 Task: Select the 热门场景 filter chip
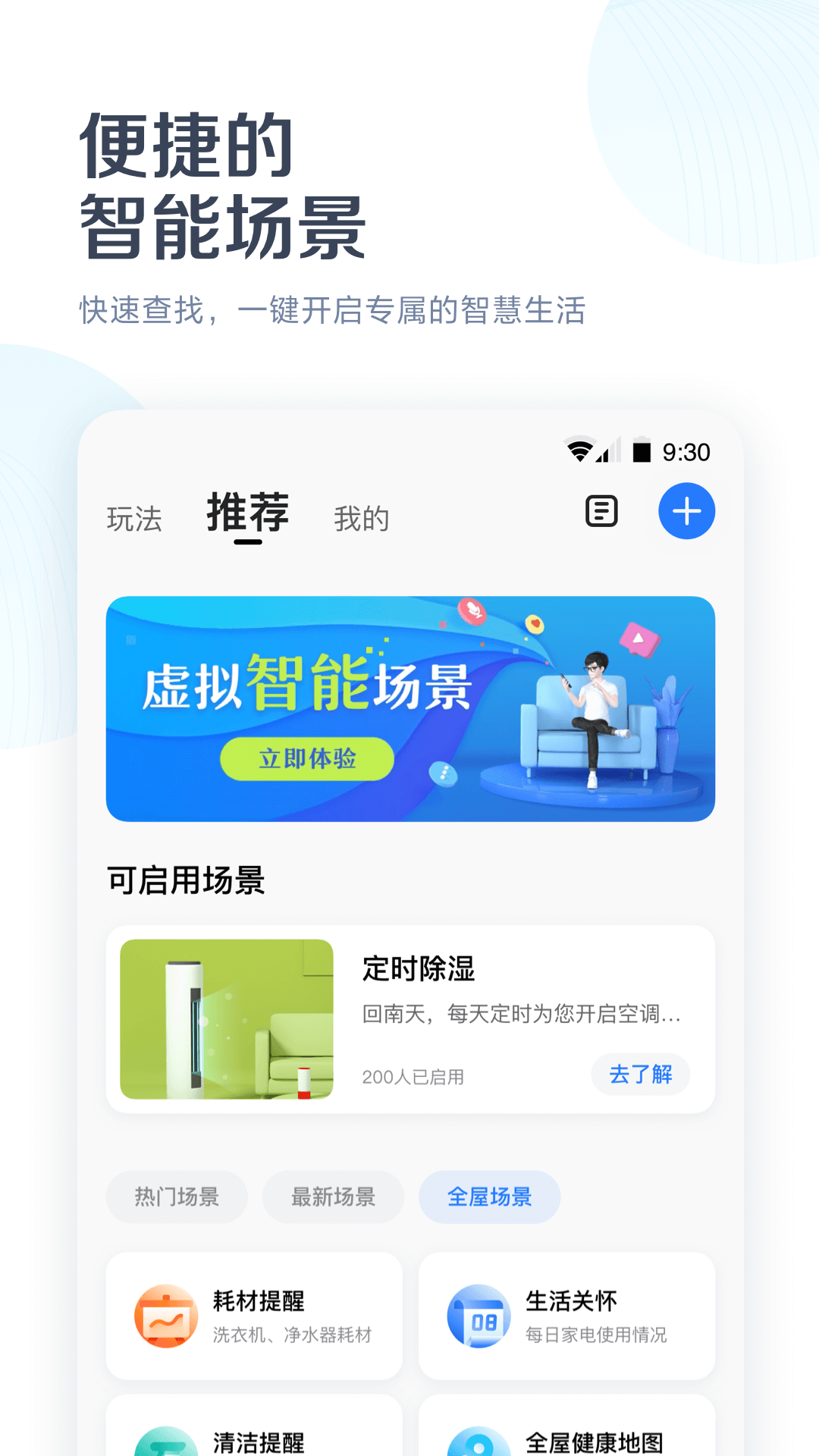click(176, 1197)
